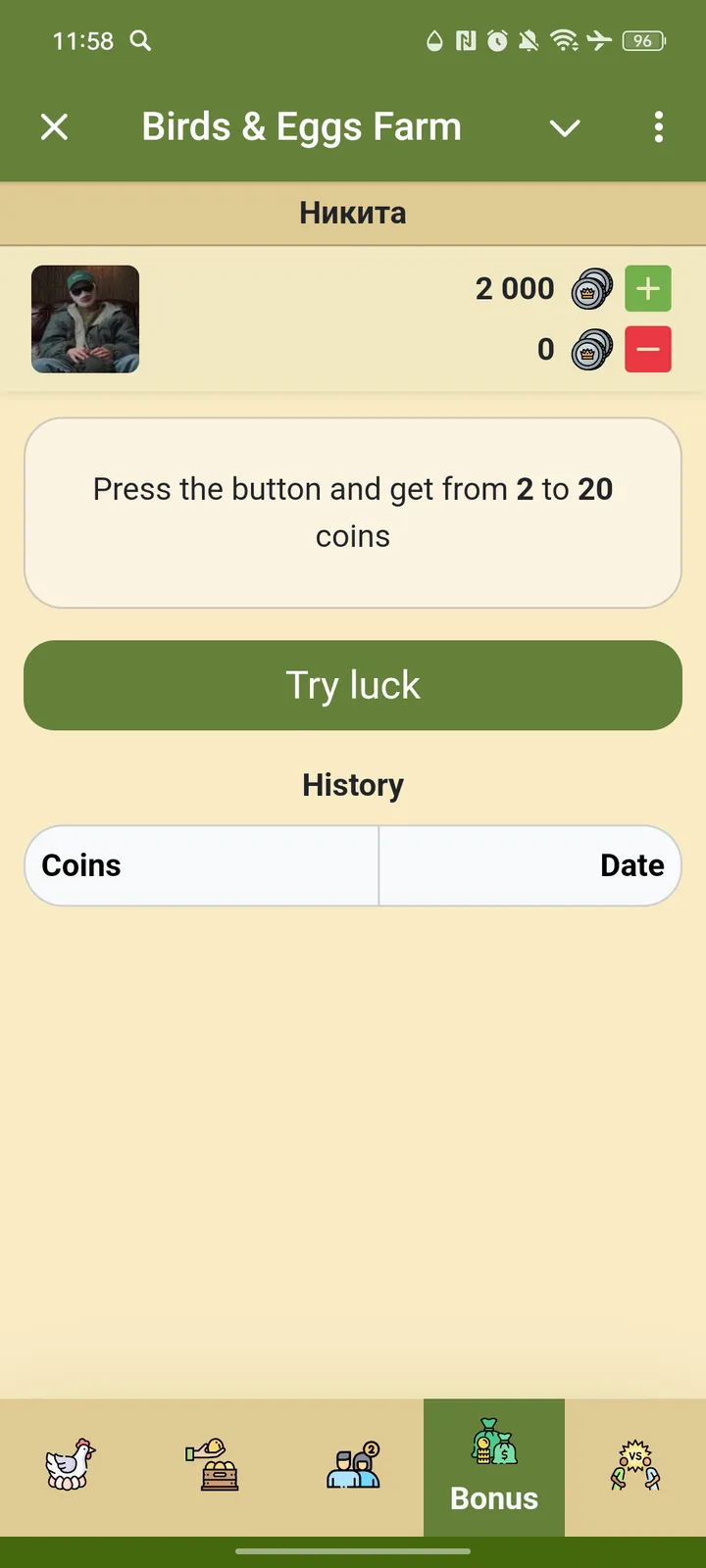Close the Birds & Eggs Farm mini app
Screen dimensions: 706x1568
[x=55, y=126]
